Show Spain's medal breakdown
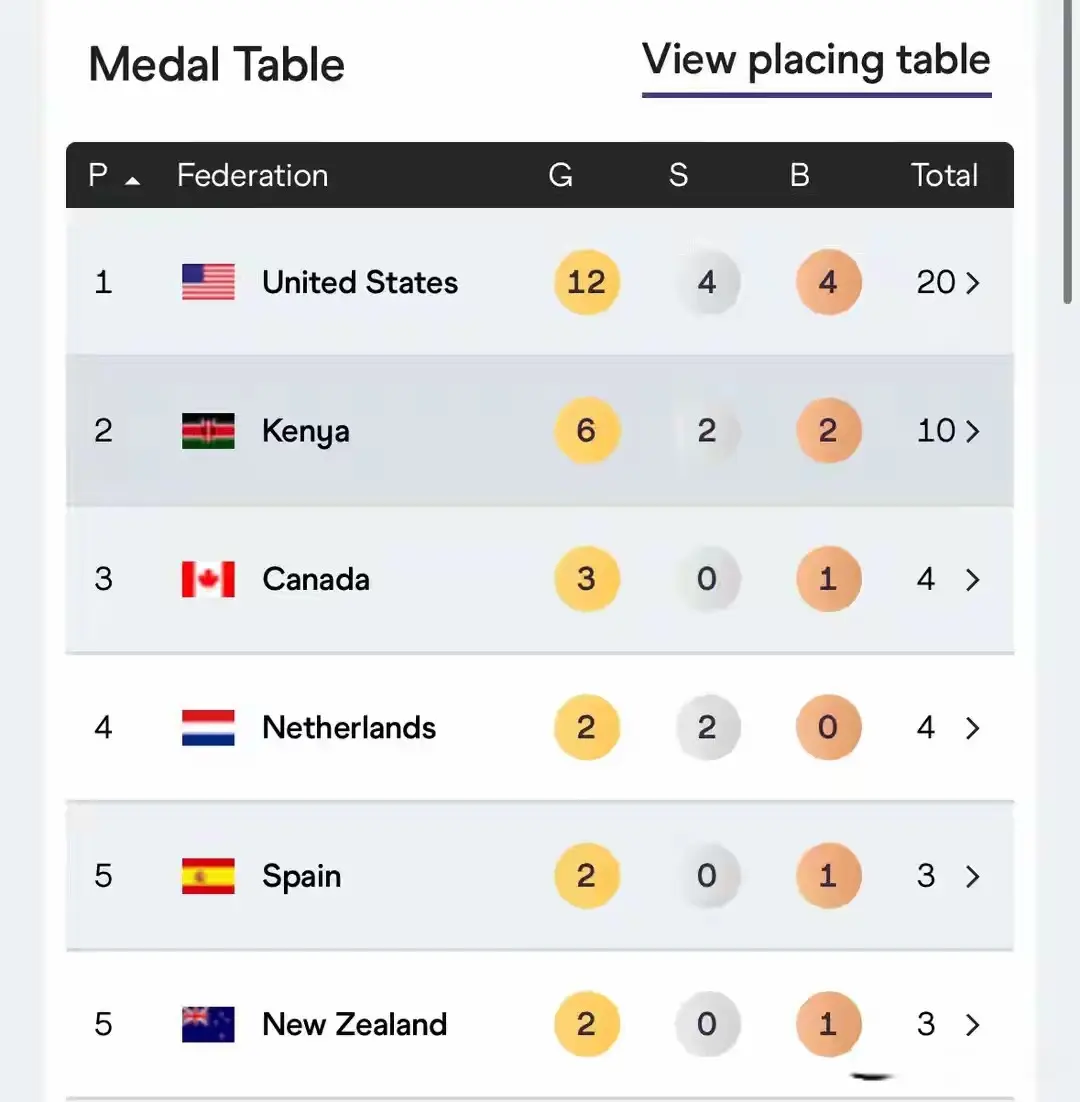This screenshot has width=1080, height=1102. click(972, 877)
